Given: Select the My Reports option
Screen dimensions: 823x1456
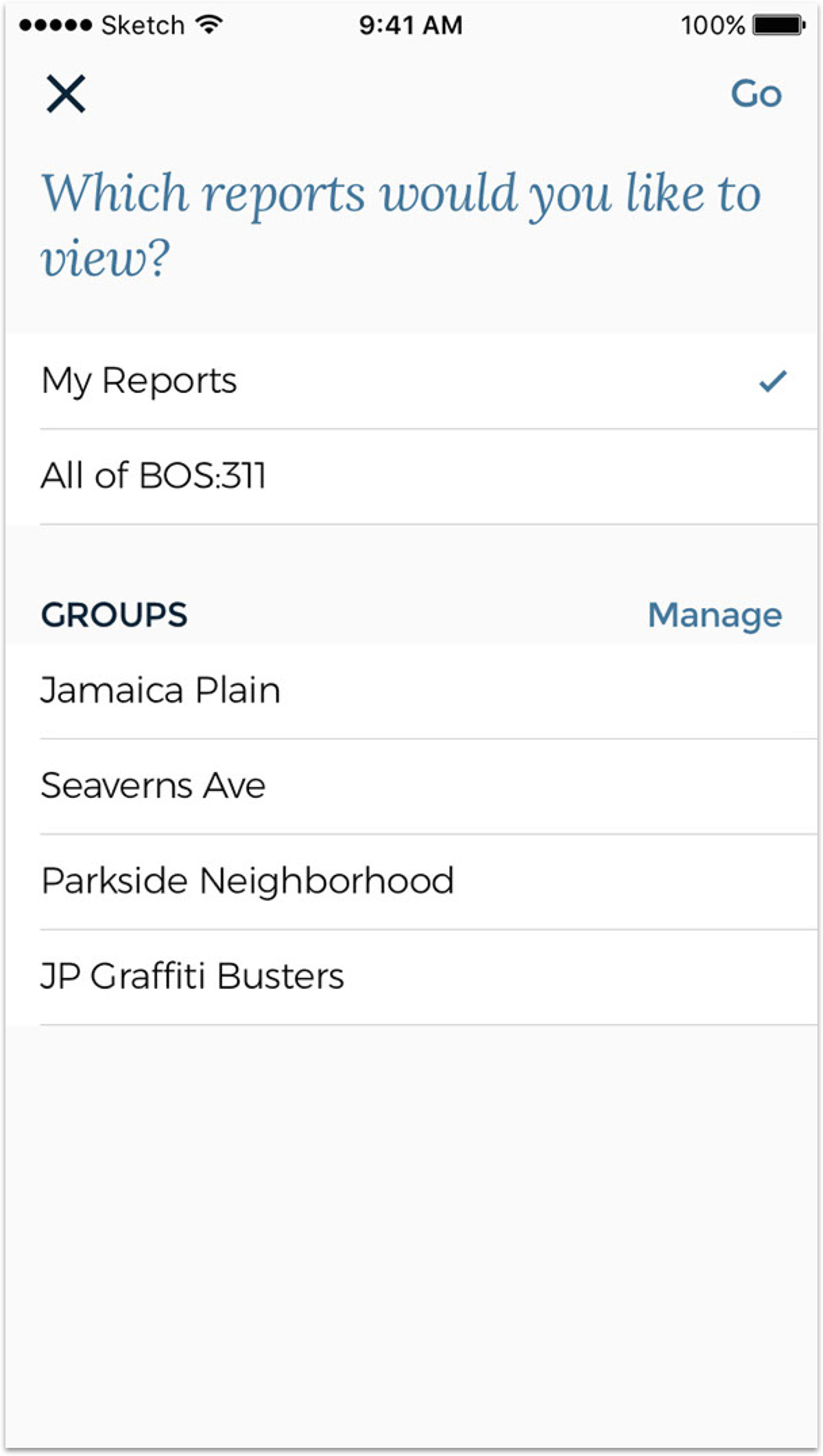Looking at the screenshot, I should coord(411,381).
